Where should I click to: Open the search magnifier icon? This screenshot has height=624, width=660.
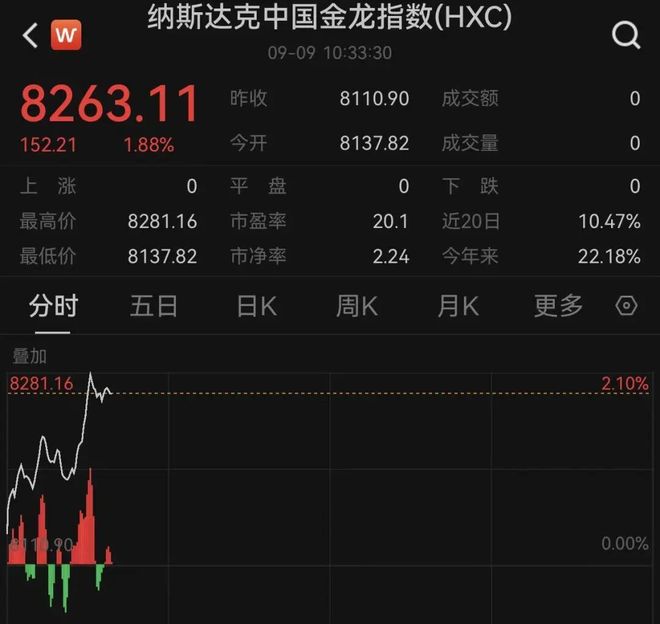(625, 36)
